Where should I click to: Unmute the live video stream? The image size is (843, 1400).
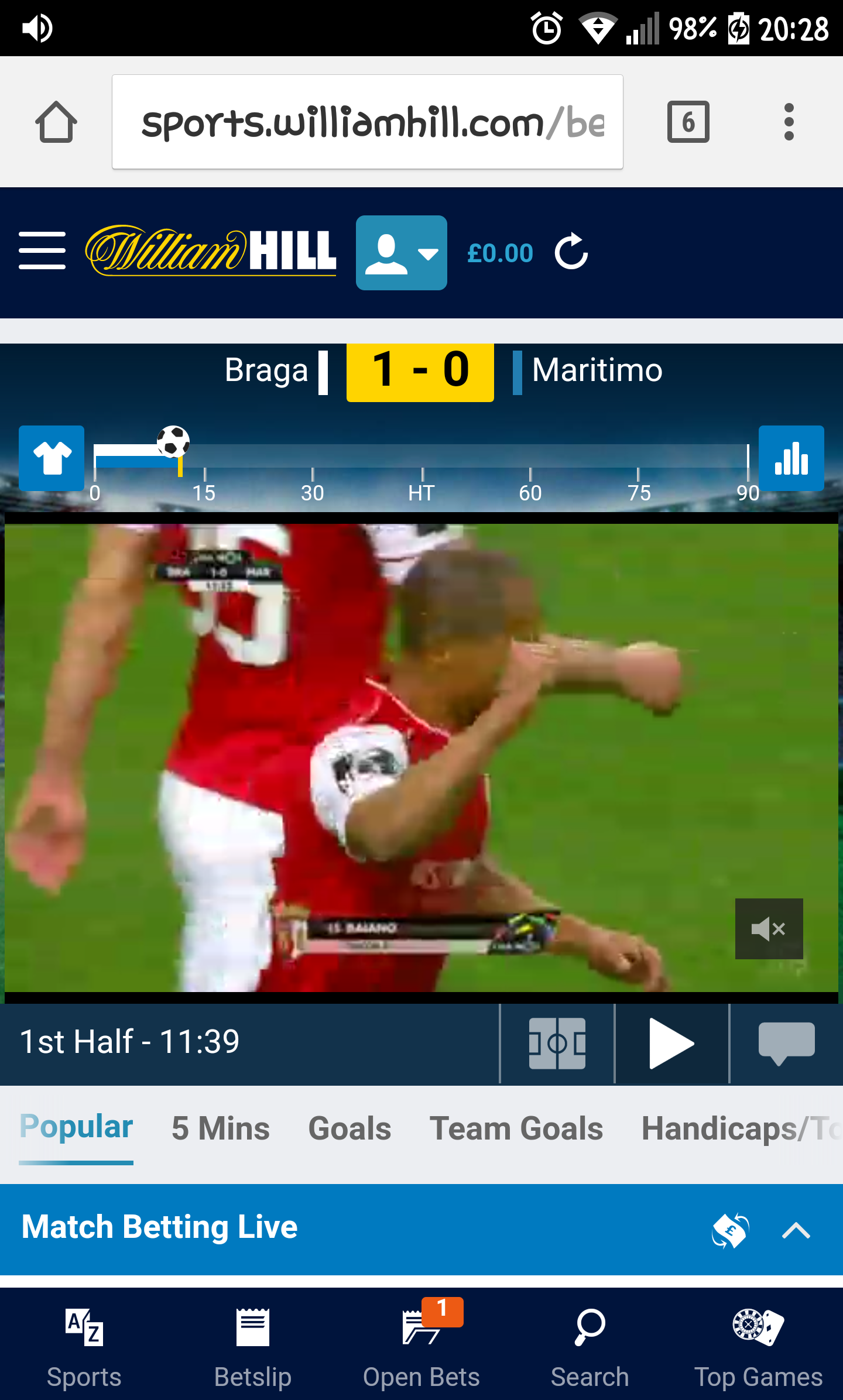click(769, 929)
